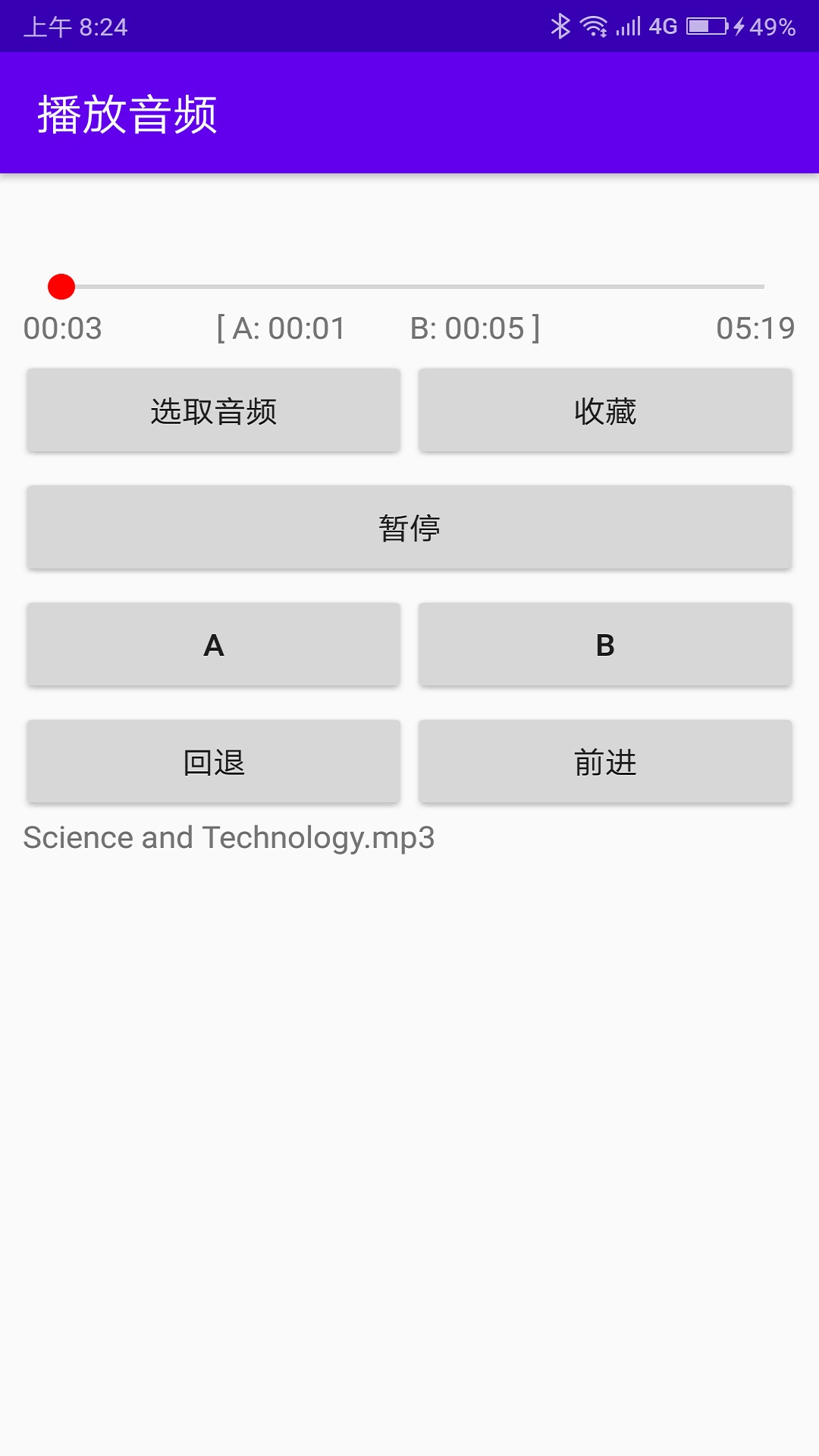Image resolution: width=819 pixels, height=1456 pixels.
Task: Skip forward using the 前进 button
Action: pos(604,761)
